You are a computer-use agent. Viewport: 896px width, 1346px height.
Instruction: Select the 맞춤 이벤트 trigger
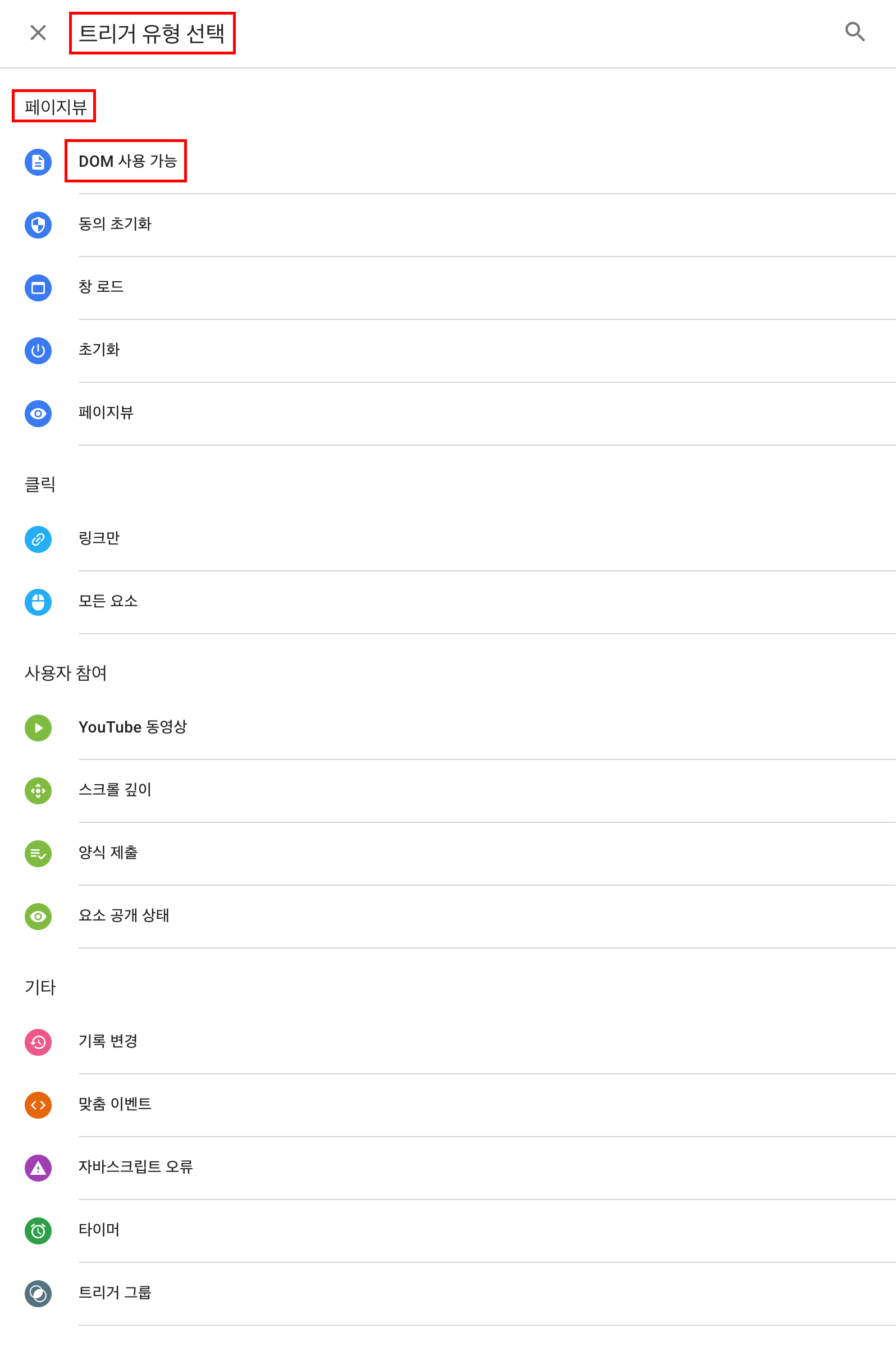coord(115,1104)
